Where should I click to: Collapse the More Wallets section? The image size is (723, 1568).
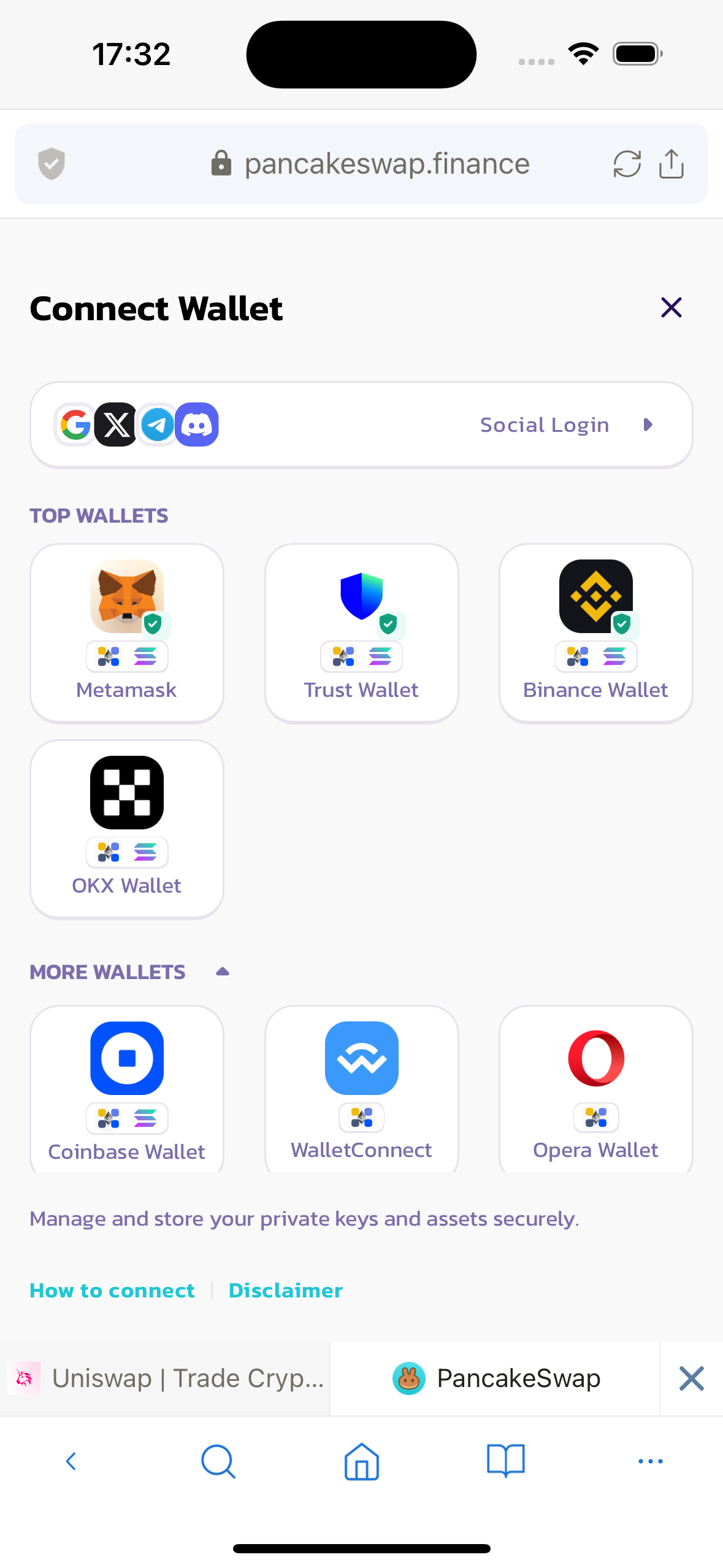coord(222,971)
